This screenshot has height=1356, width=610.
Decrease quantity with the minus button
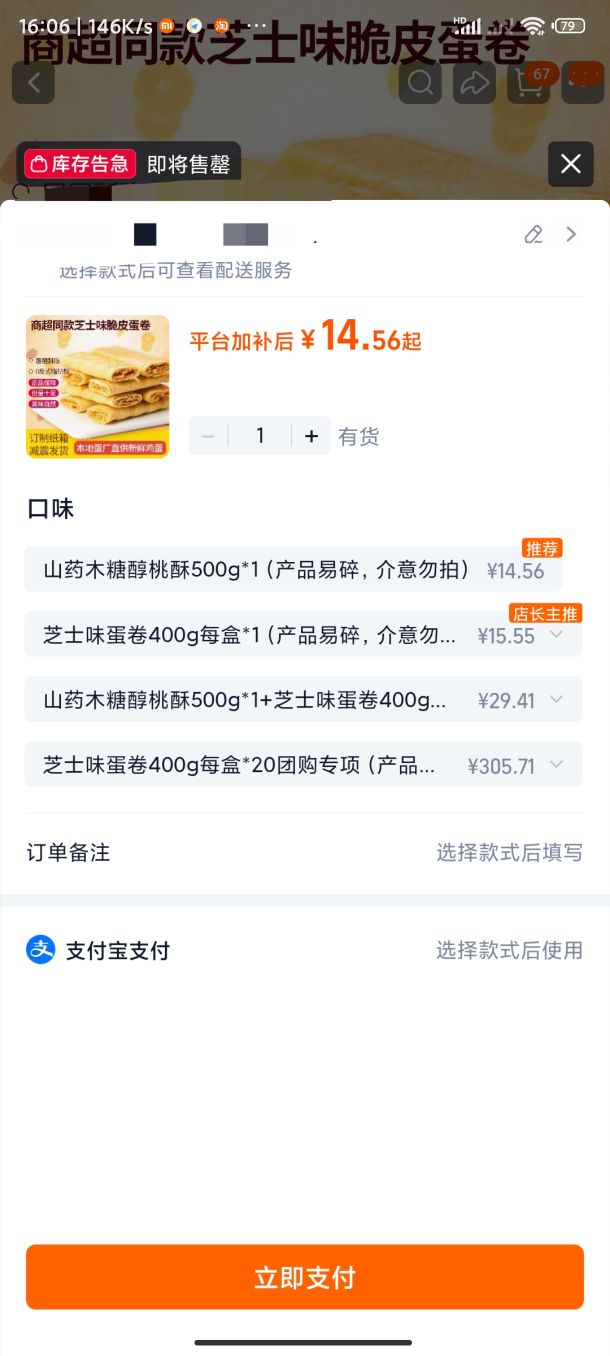[x=209, y=436]
